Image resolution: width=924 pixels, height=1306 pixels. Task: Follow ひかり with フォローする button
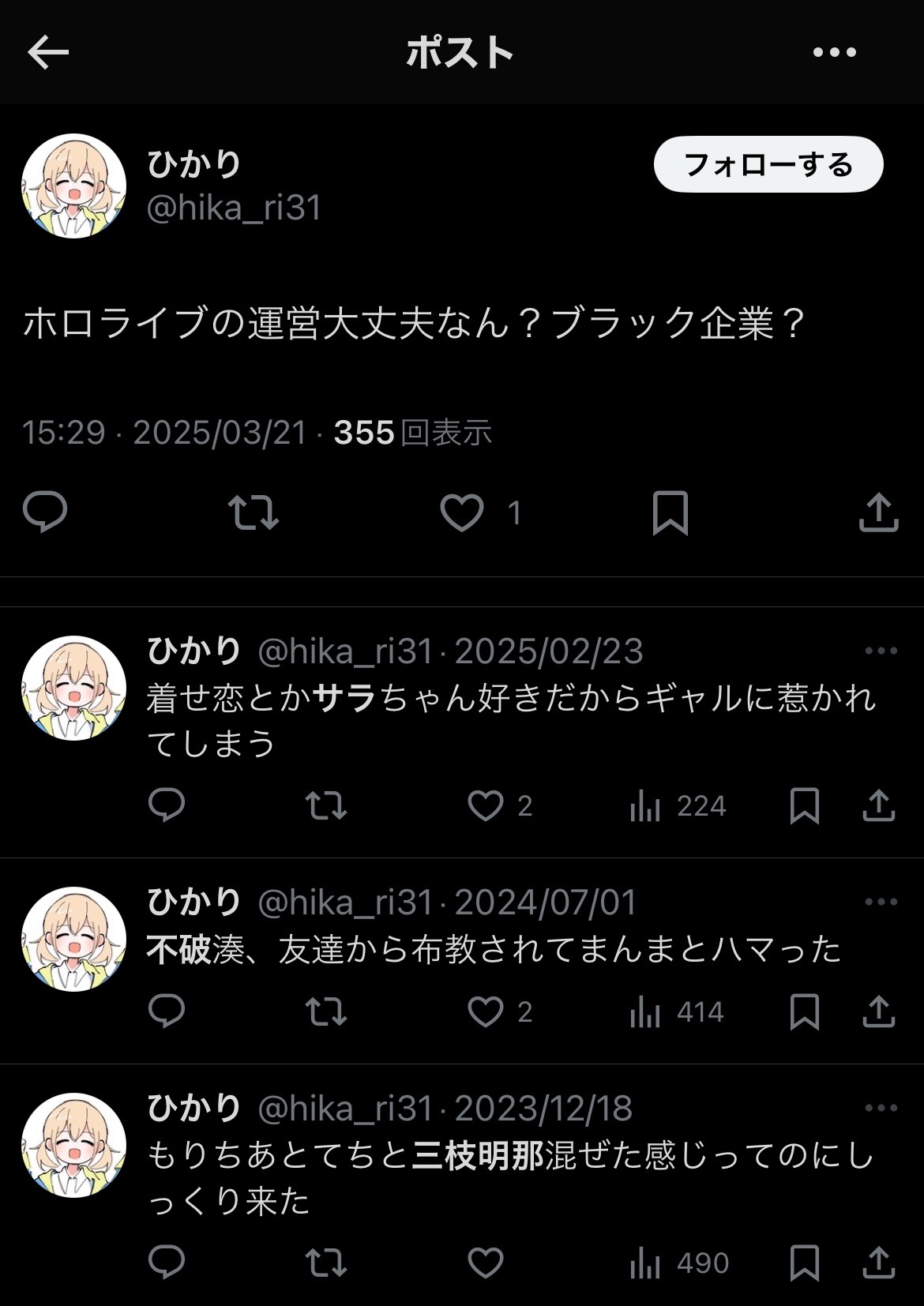(x=768, y=165)
